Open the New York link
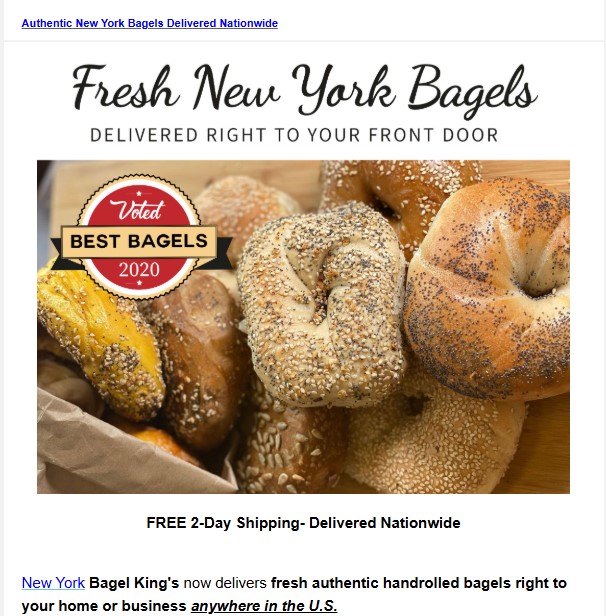606x616 pixels. click(53, 582)
